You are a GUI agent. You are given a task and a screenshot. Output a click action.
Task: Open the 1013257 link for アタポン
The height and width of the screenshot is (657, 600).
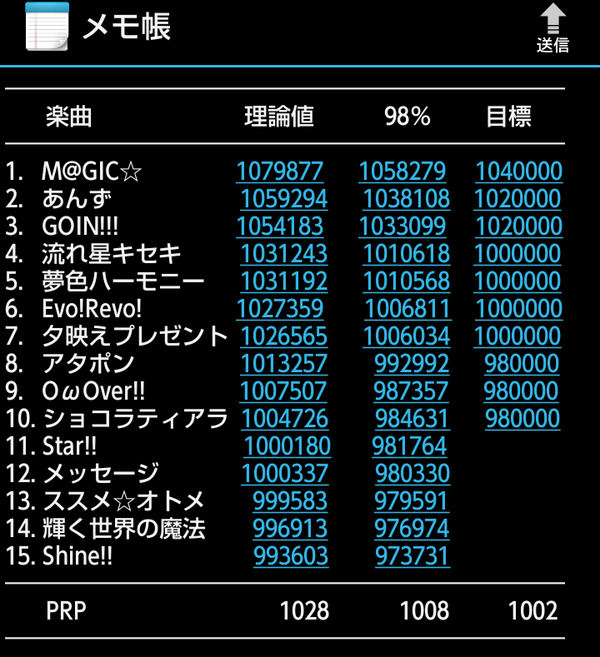283,363
